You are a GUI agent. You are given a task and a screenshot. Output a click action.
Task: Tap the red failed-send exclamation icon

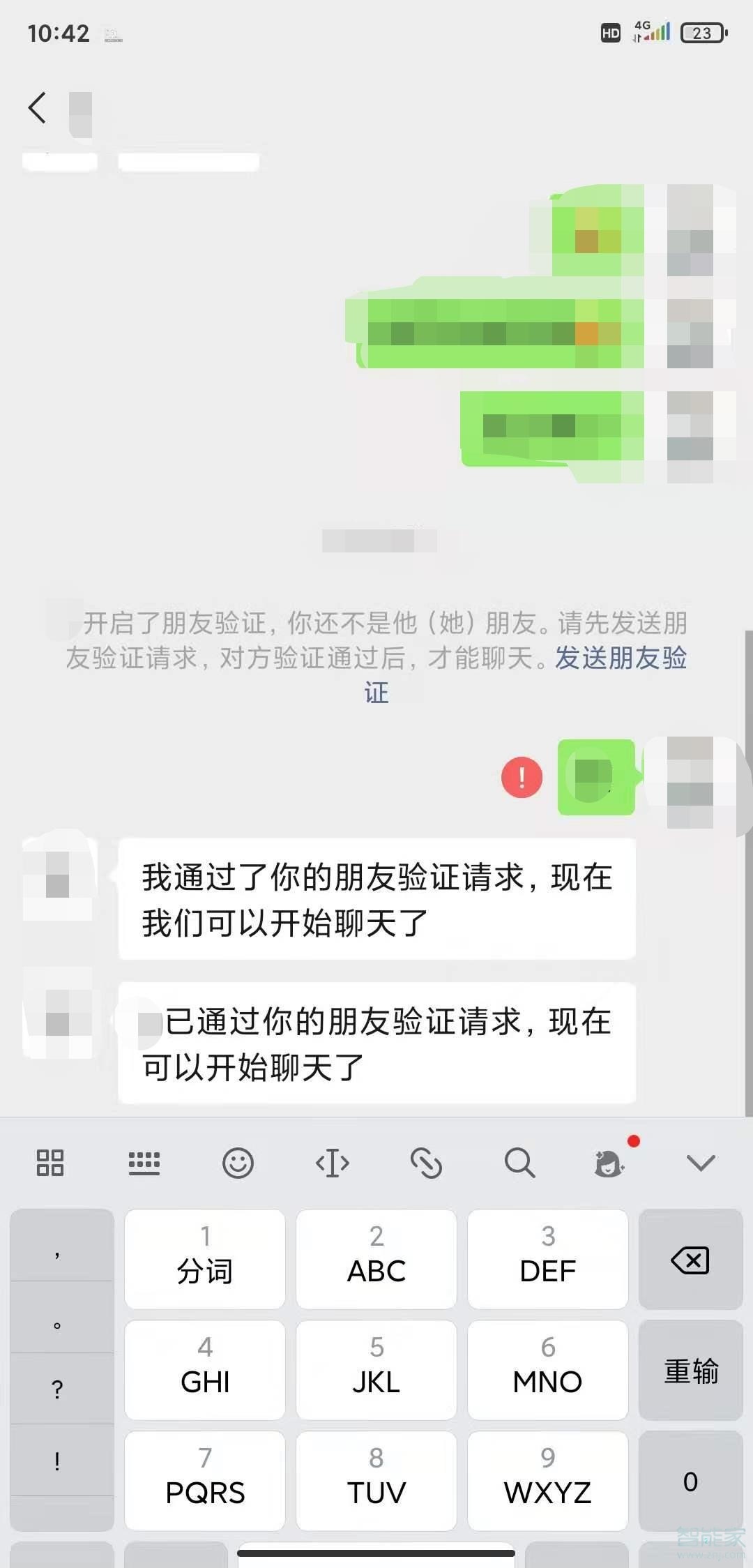[x=521, y=776]
